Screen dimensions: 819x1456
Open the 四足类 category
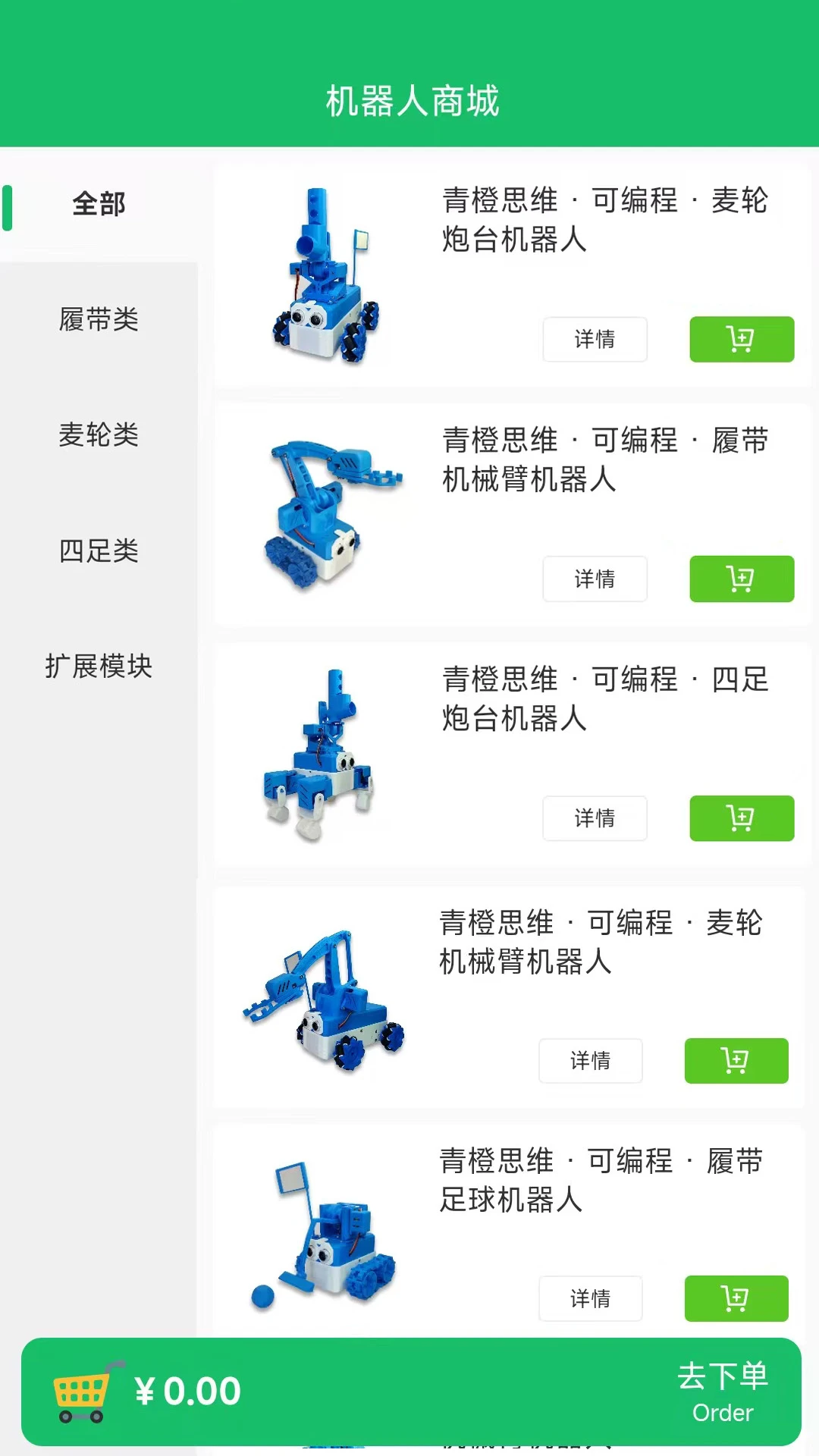(x=99, y=551)
